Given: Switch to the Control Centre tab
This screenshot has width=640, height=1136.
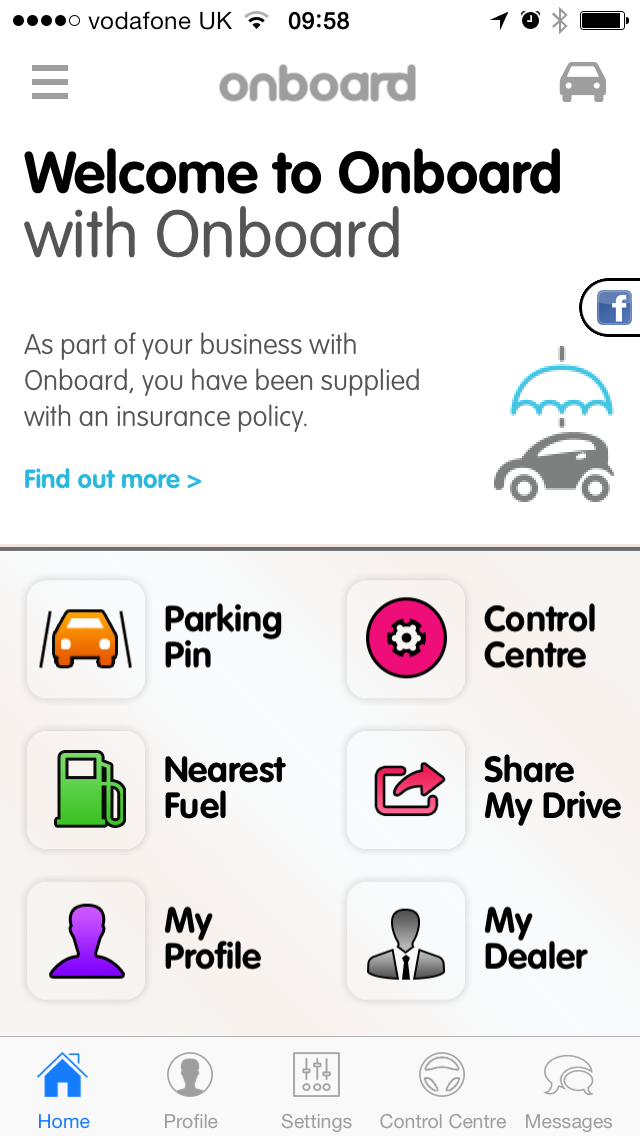Looking at the screenshot, I should (x=443, y=1090).
